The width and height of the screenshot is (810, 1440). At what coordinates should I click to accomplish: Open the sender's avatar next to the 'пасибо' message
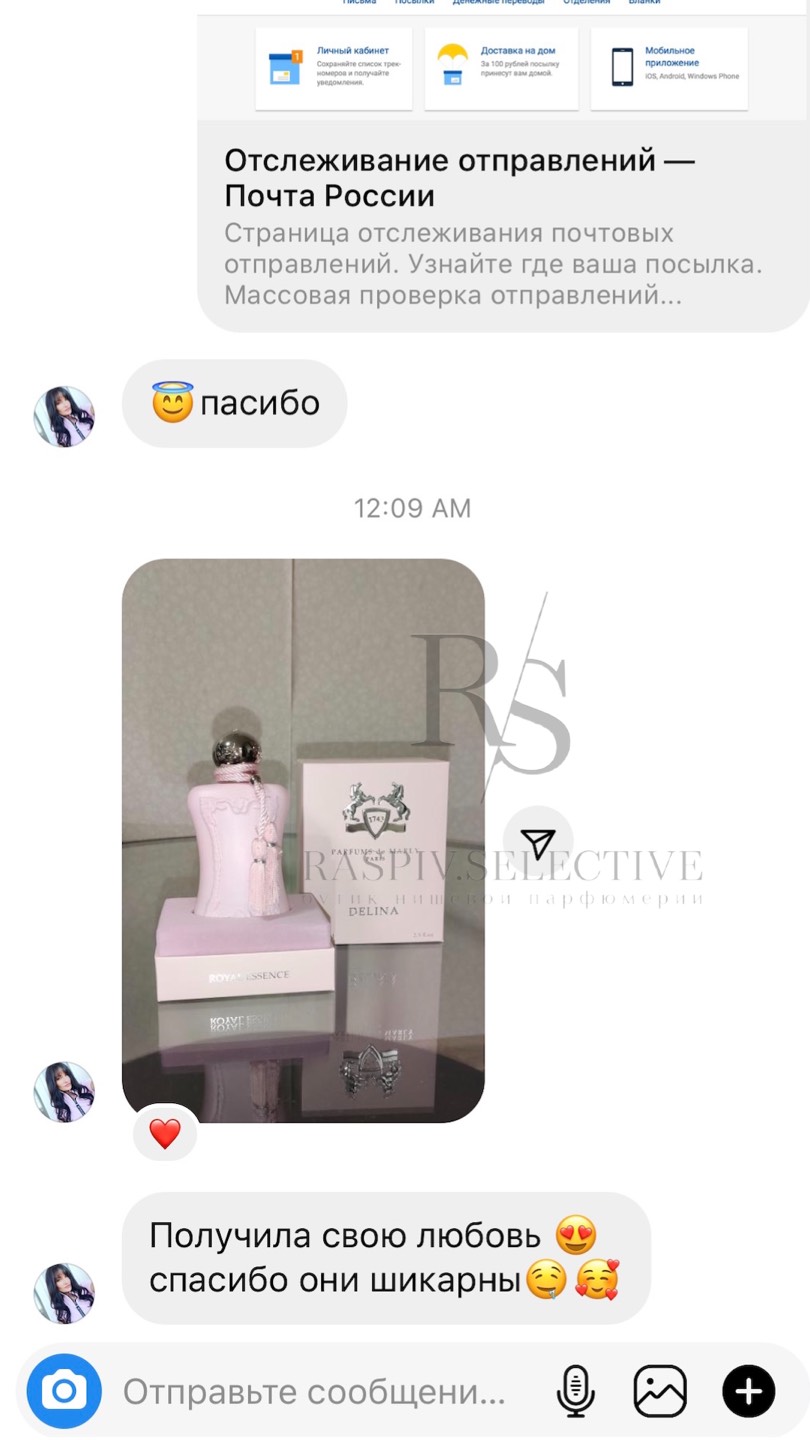[64, 416]
